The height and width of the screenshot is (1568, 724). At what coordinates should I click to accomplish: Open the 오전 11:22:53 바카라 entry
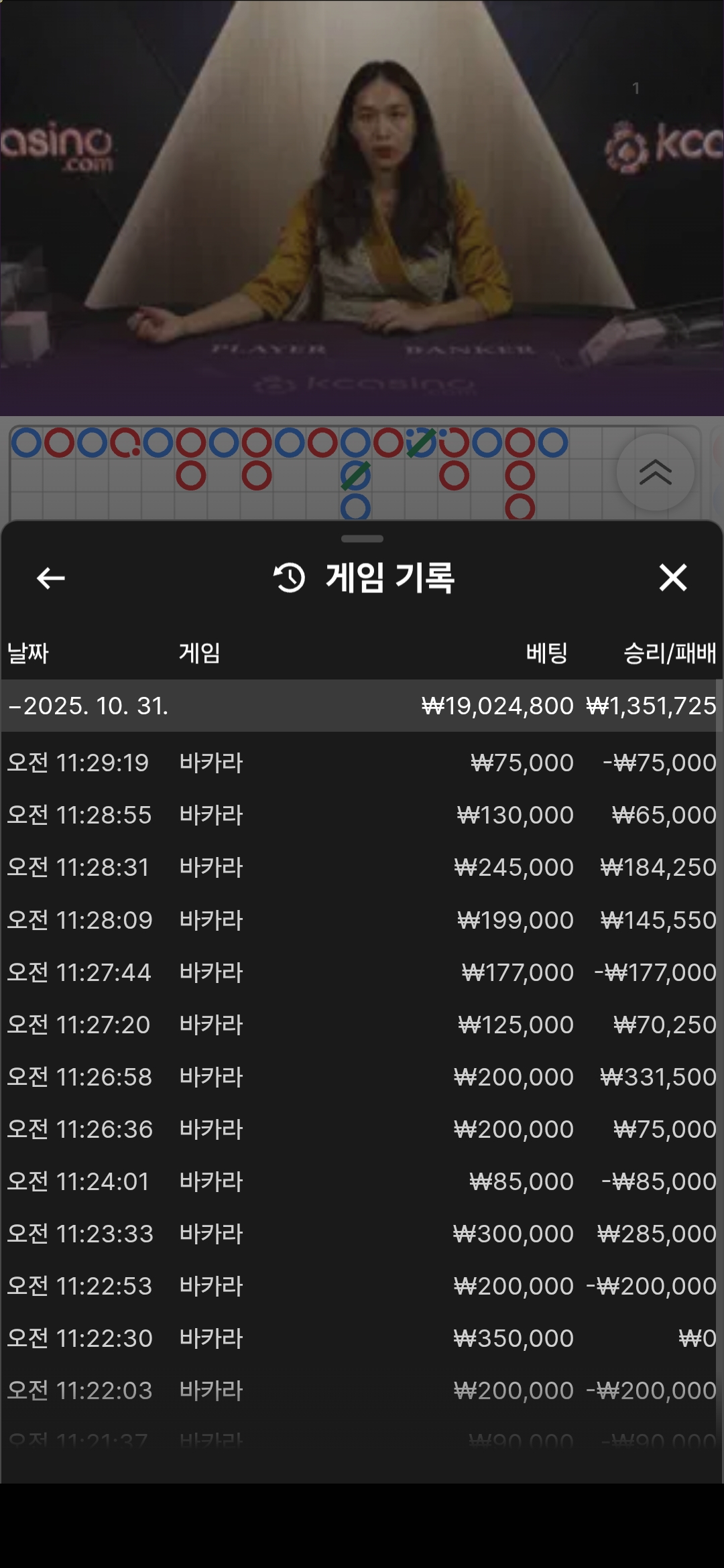[x=362, y=1286]
